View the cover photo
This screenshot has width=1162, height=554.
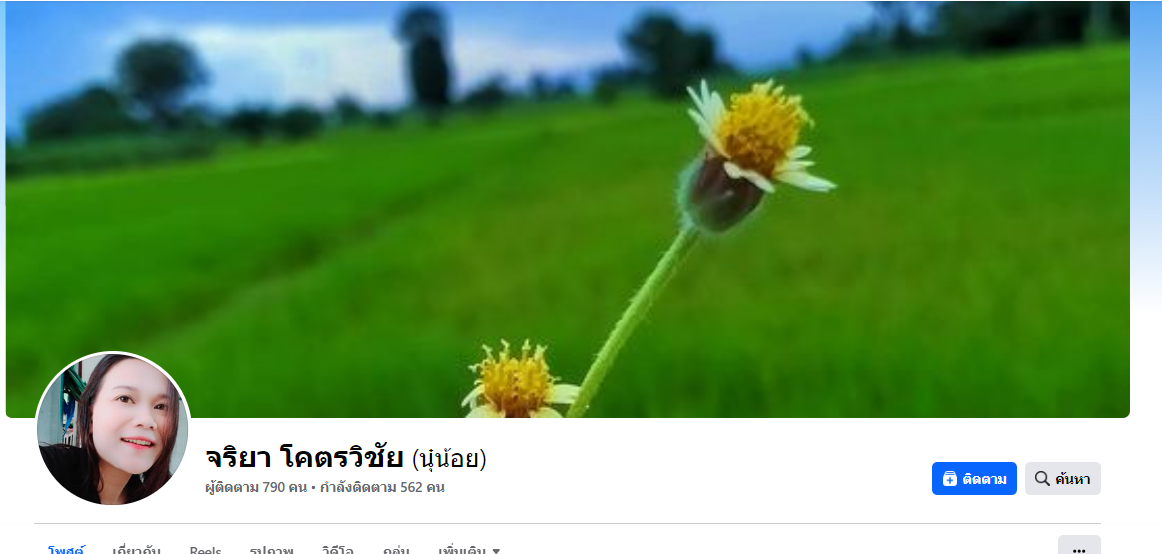(567, 200)
